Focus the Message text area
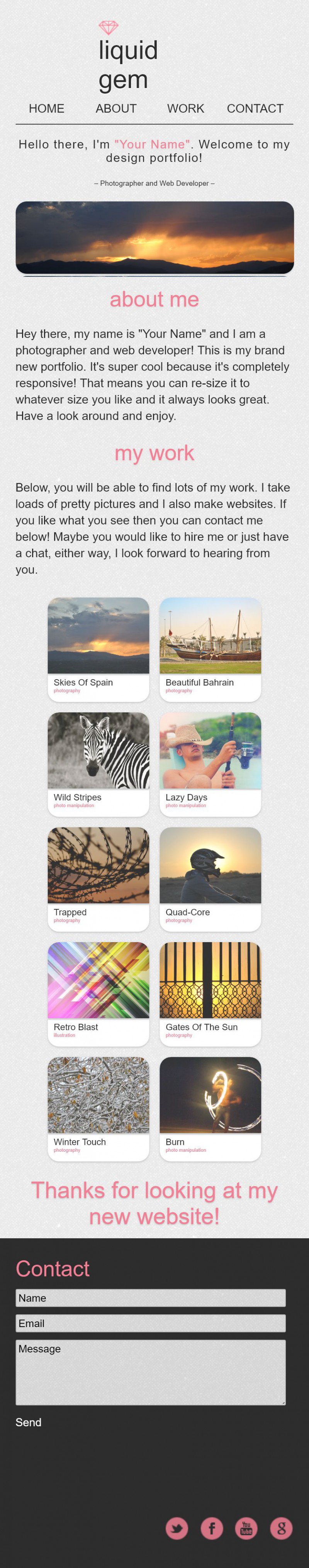This screenshot has width=309, height=1568. point(151,1372)
